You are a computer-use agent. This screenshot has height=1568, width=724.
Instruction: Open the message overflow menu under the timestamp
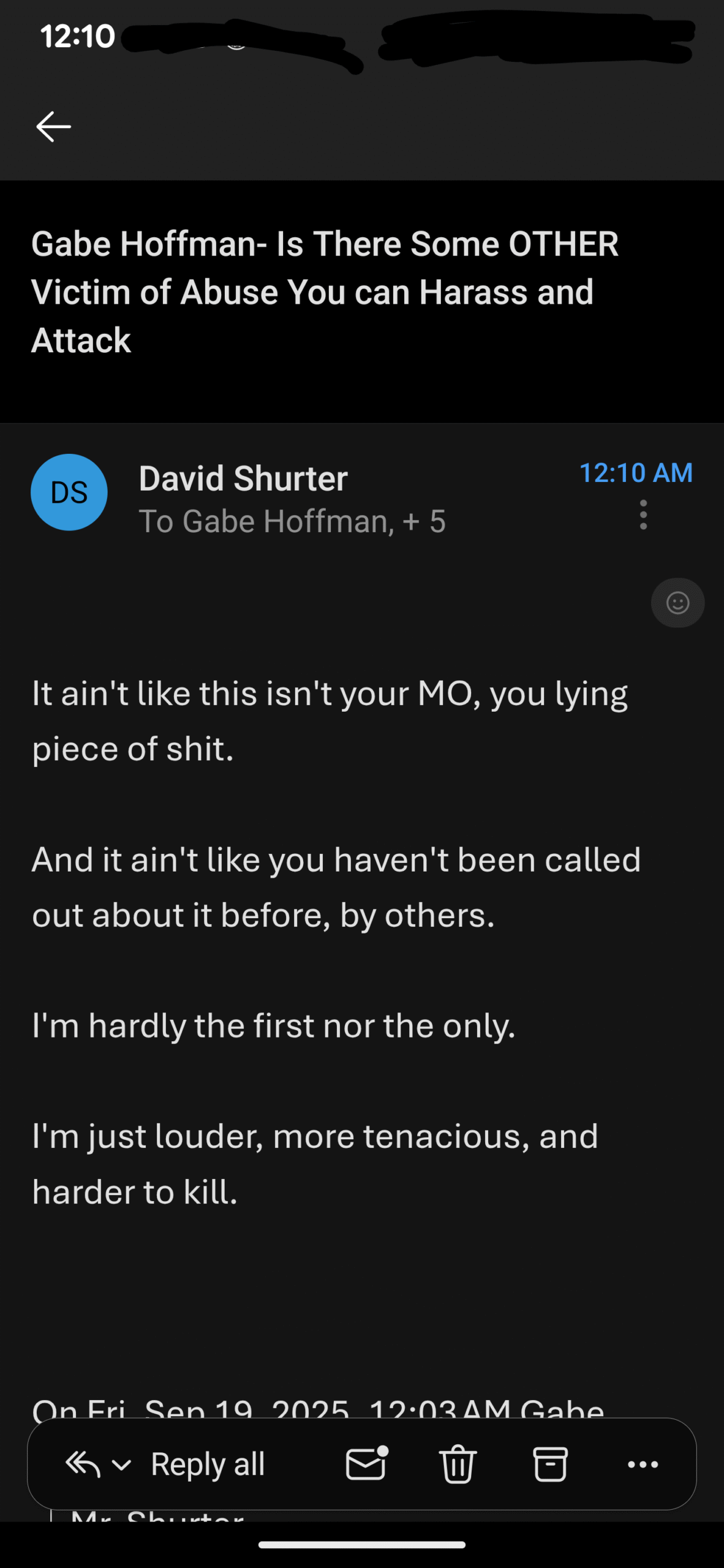(643, 514)
